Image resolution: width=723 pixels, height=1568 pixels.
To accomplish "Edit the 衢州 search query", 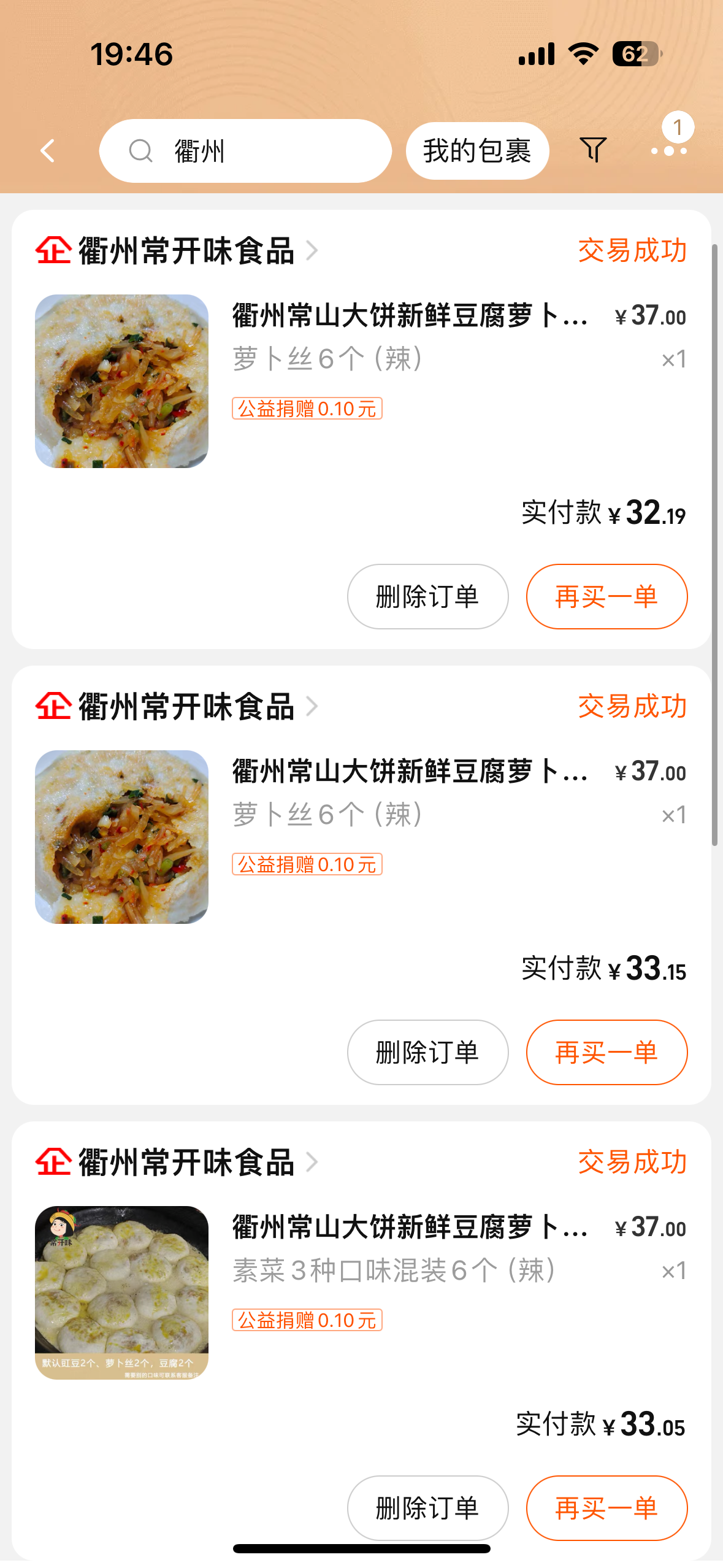I will (258, 151).
